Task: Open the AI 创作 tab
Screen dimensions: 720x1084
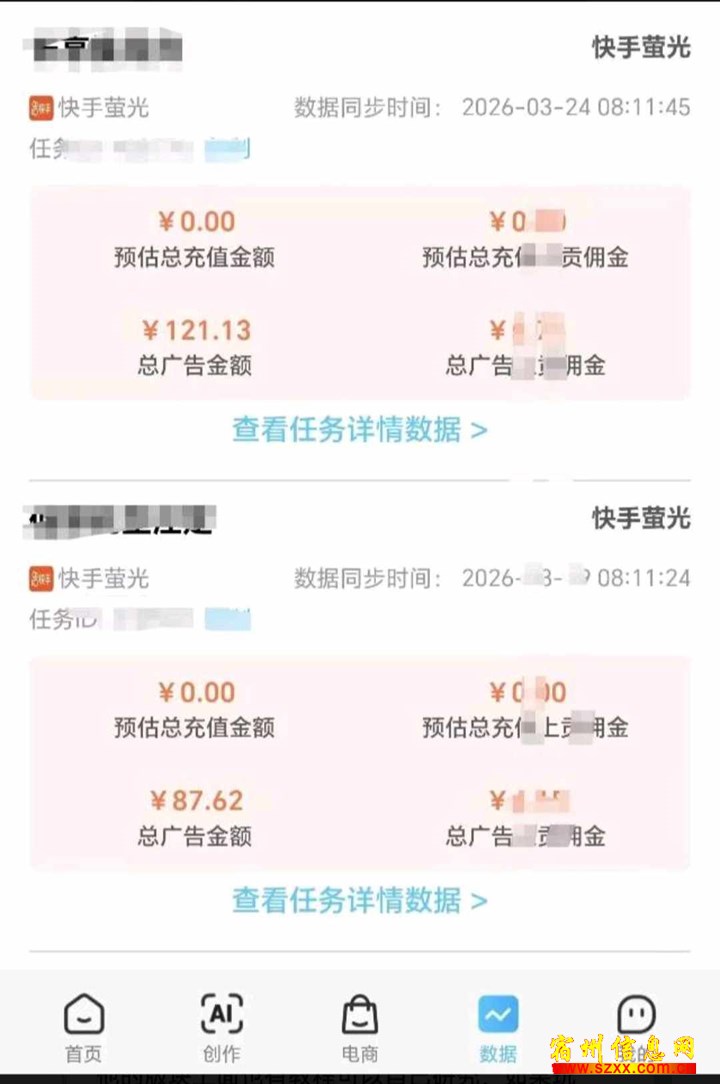Action: point(221,1027)
